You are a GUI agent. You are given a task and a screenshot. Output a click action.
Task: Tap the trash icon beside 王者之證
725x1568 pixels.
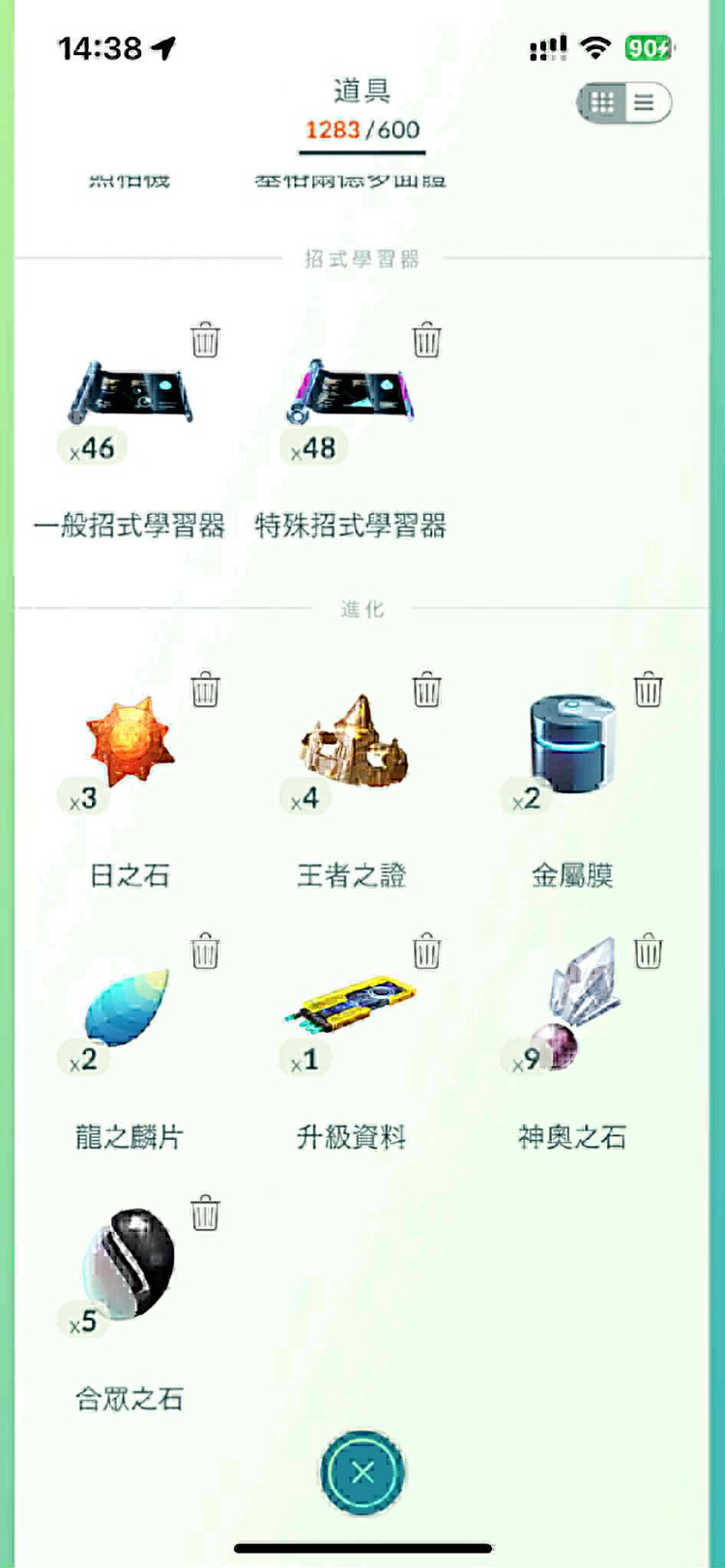pyautogui.click(x=426, y=688)
